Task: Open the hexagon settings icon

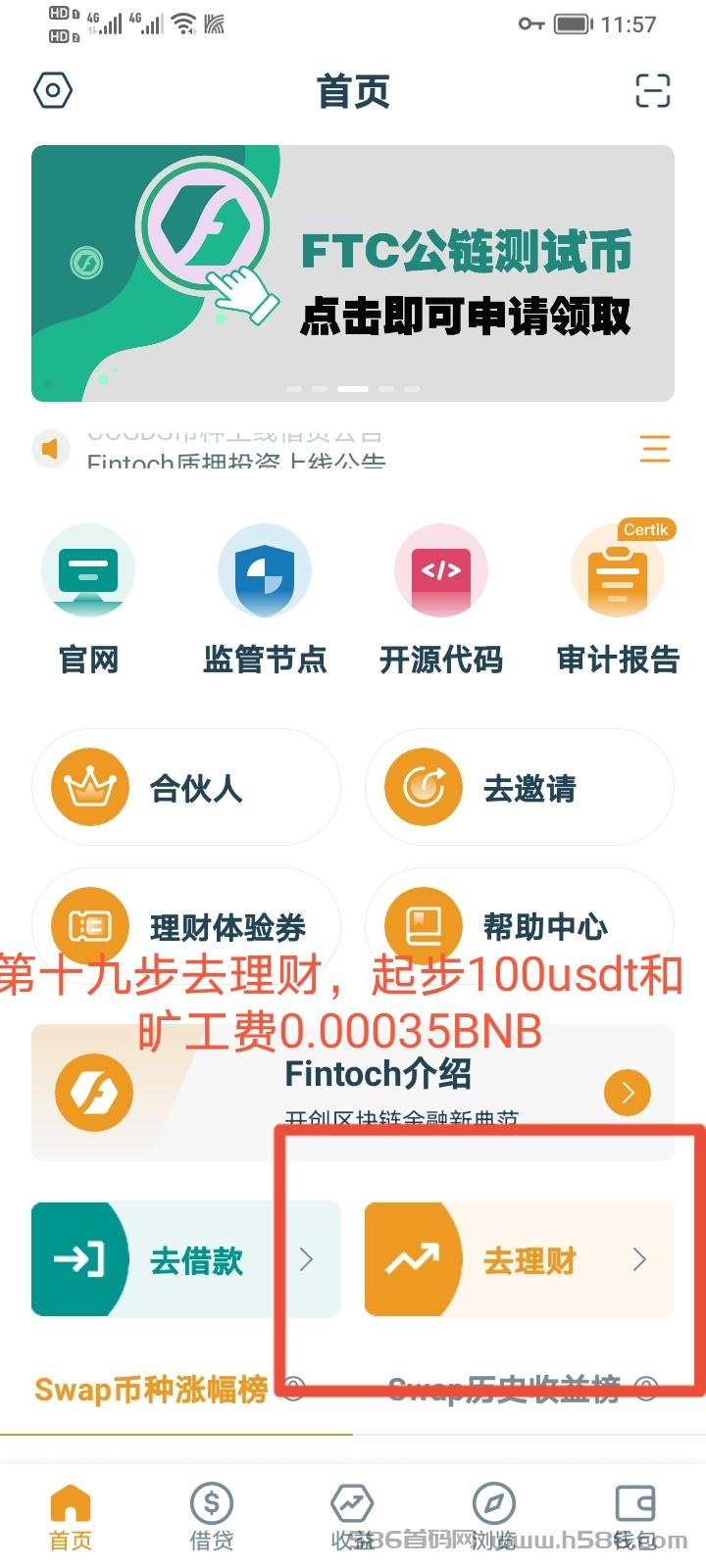Action: 53,91
